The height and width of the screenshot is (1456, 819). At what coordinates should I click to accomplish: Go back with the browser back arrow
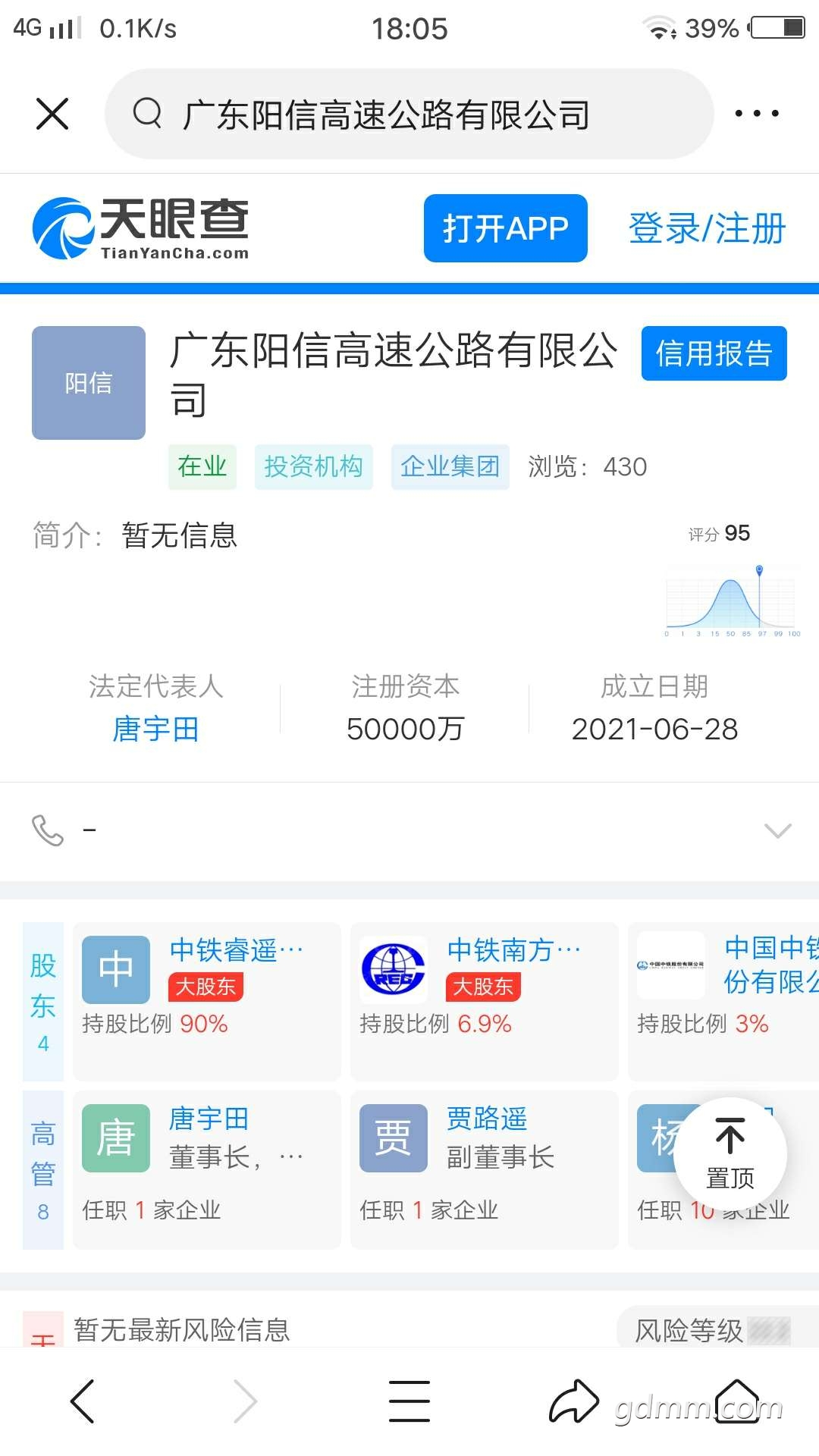tap(82, 1401)
